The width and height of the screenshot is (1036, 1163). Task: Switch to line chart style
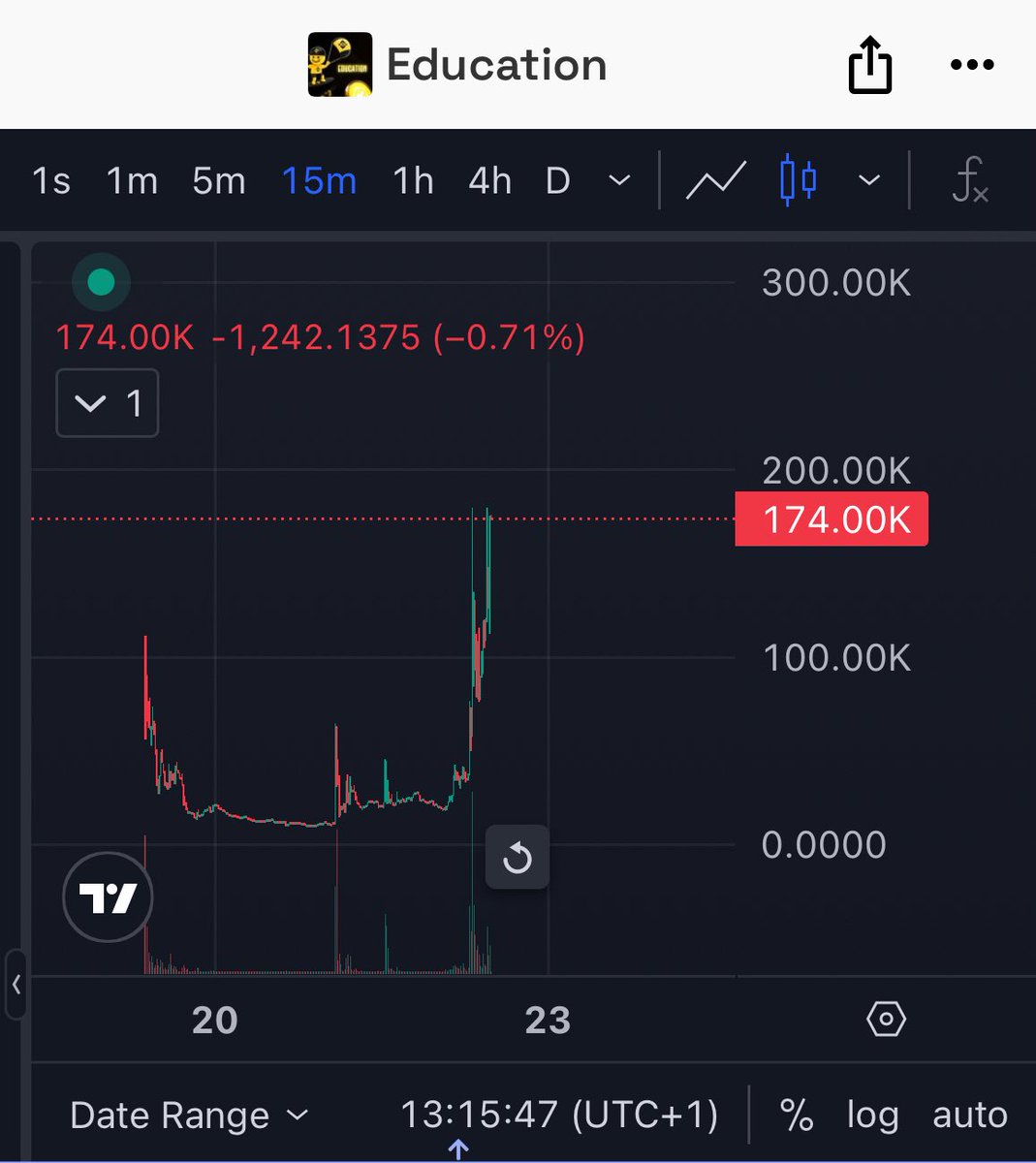pos(716,181)
